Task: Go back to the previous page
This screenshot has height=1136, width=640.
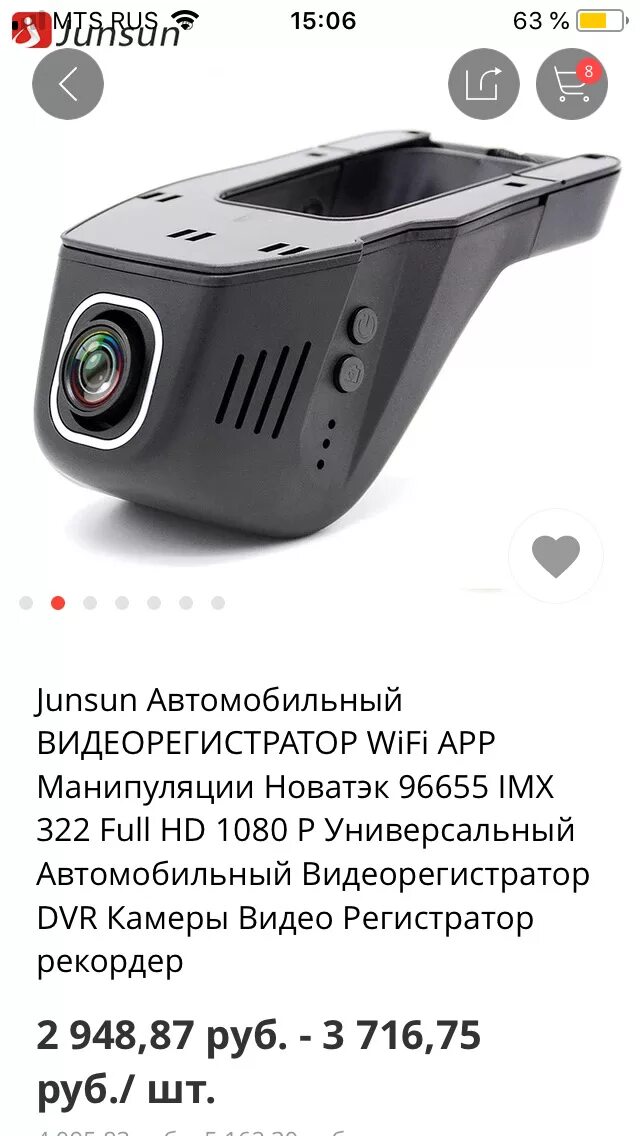Action: click(x=68, y=85)
